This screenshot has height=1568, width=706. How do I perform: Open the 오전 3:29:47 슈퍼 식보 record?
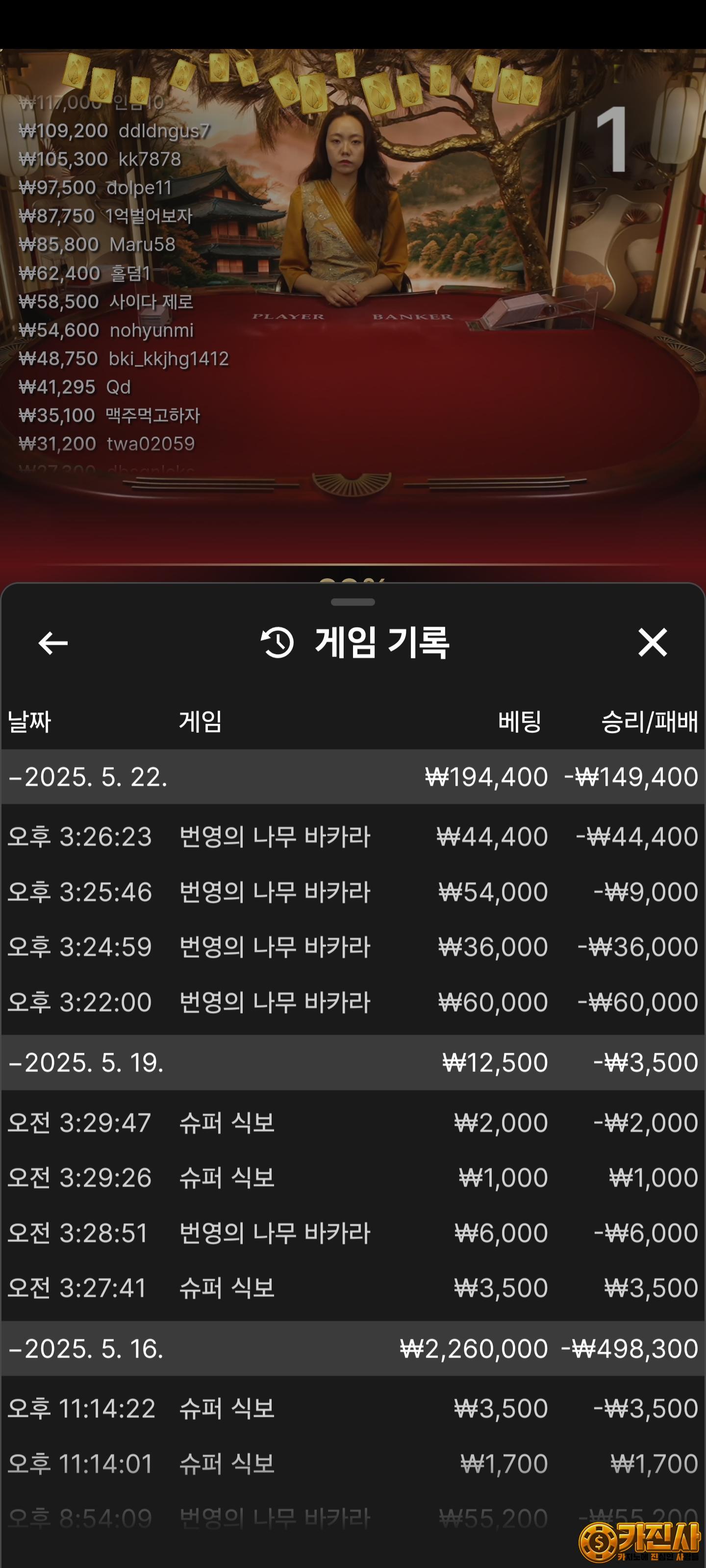353,1123
